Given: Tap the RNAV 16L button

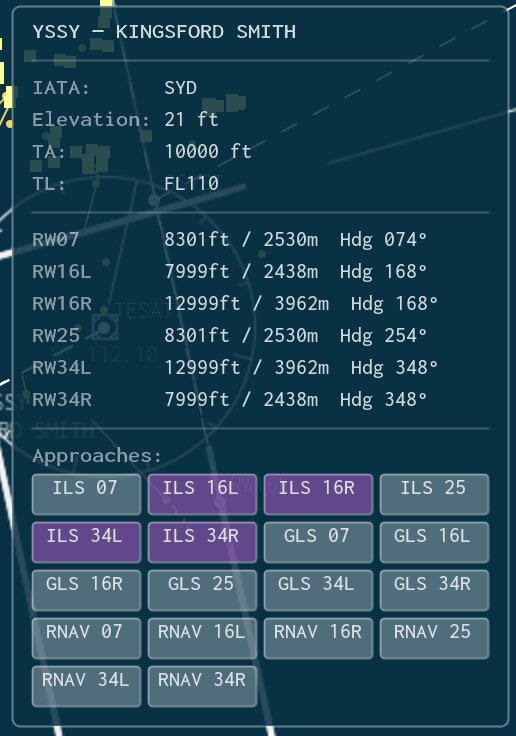Looking at the screenshot, I should click(202, 638).
